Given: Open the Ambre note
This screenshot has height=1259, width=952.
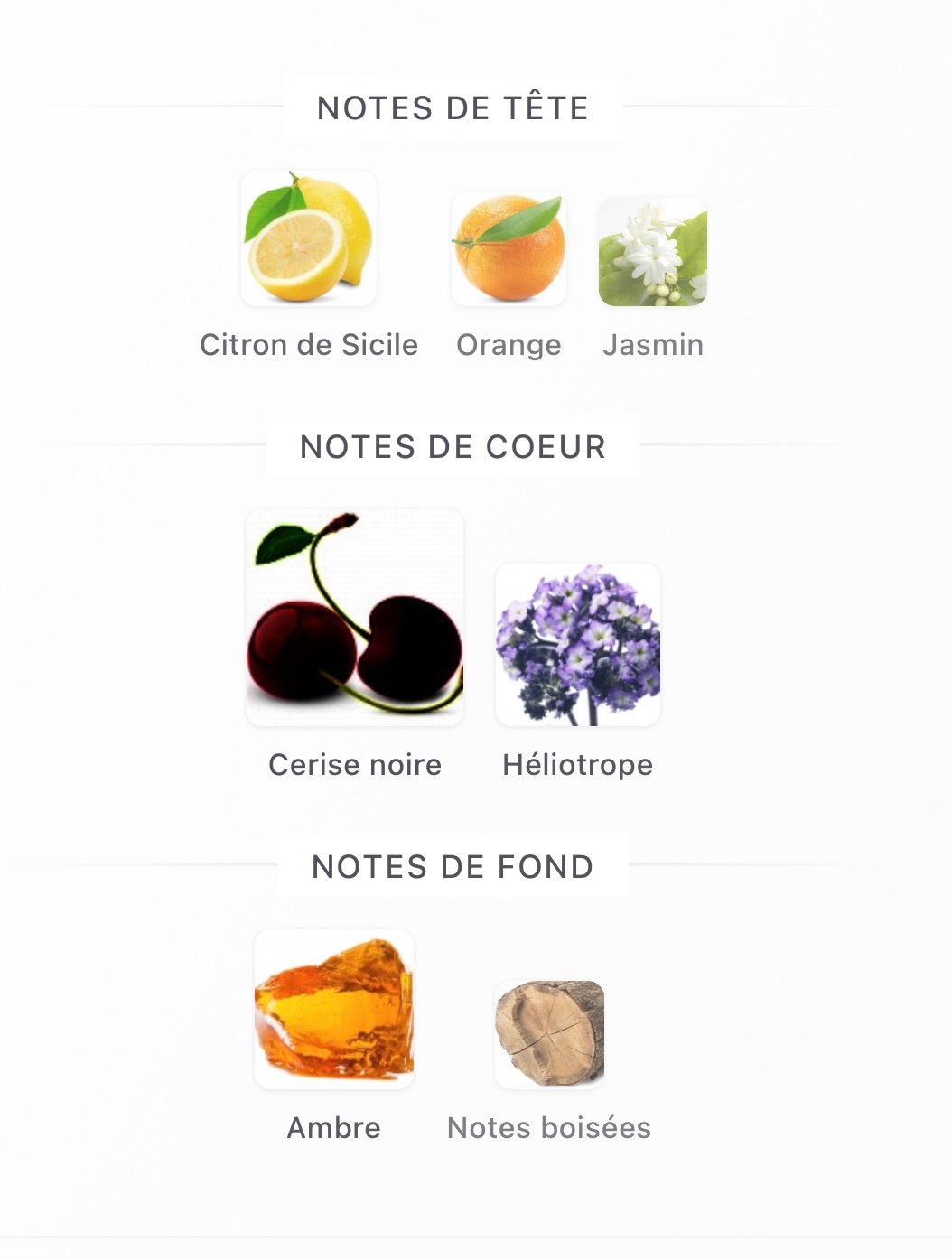Looking at the screenshot, I should (x=334, y=1009).
